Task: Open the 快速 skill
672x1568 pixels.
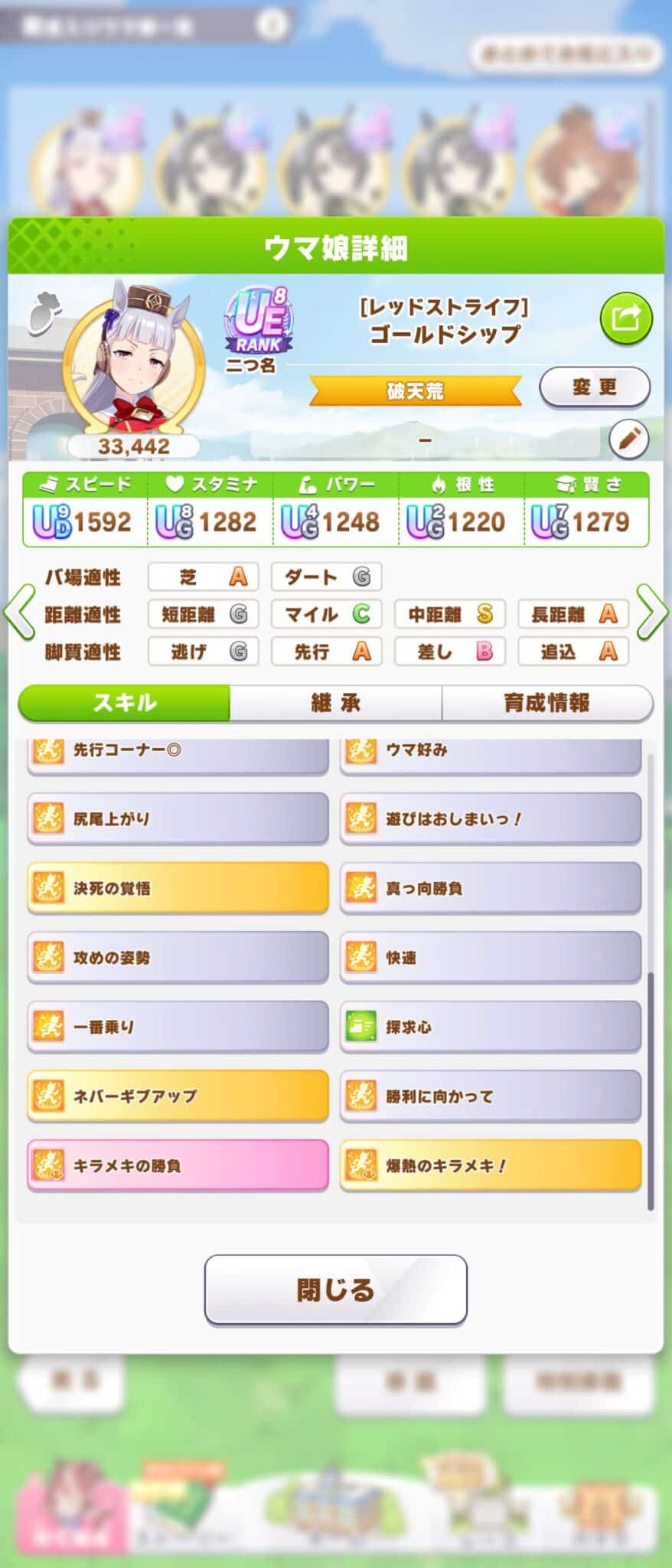Action: tap(490, 957)
